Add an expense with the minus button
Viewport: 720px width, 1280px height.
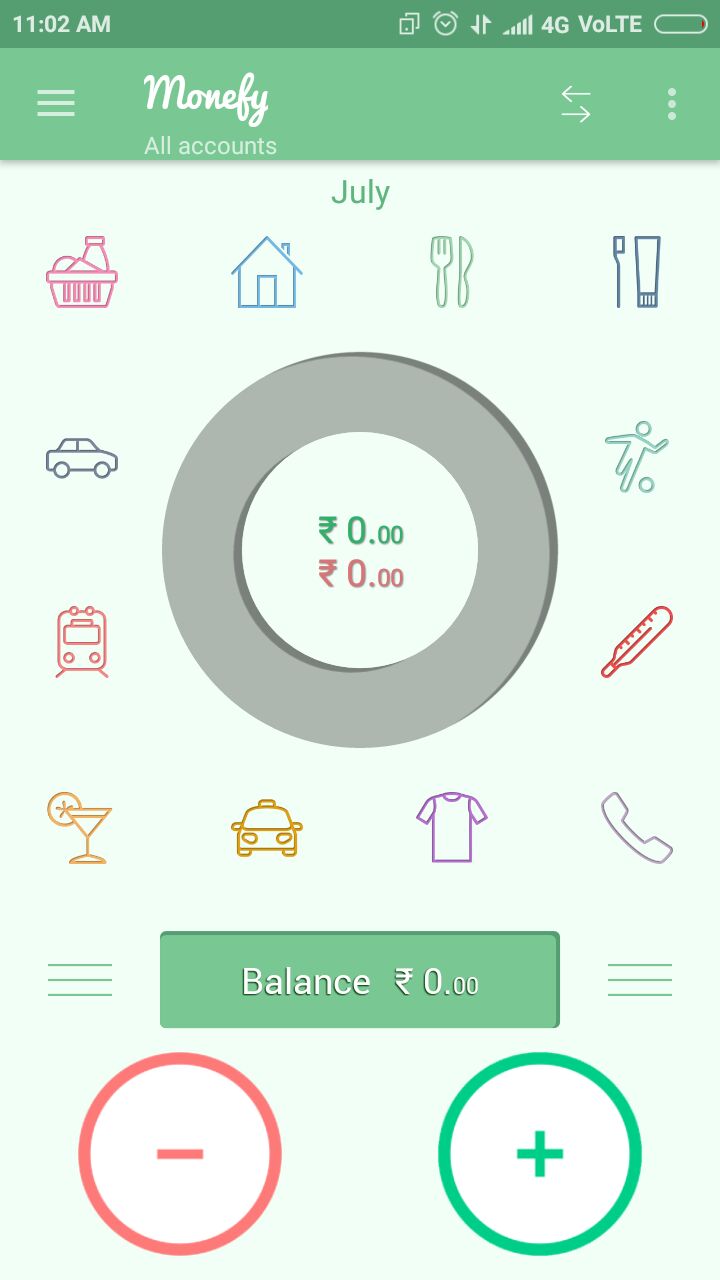pyautogui.click(x=180, y=1154)
